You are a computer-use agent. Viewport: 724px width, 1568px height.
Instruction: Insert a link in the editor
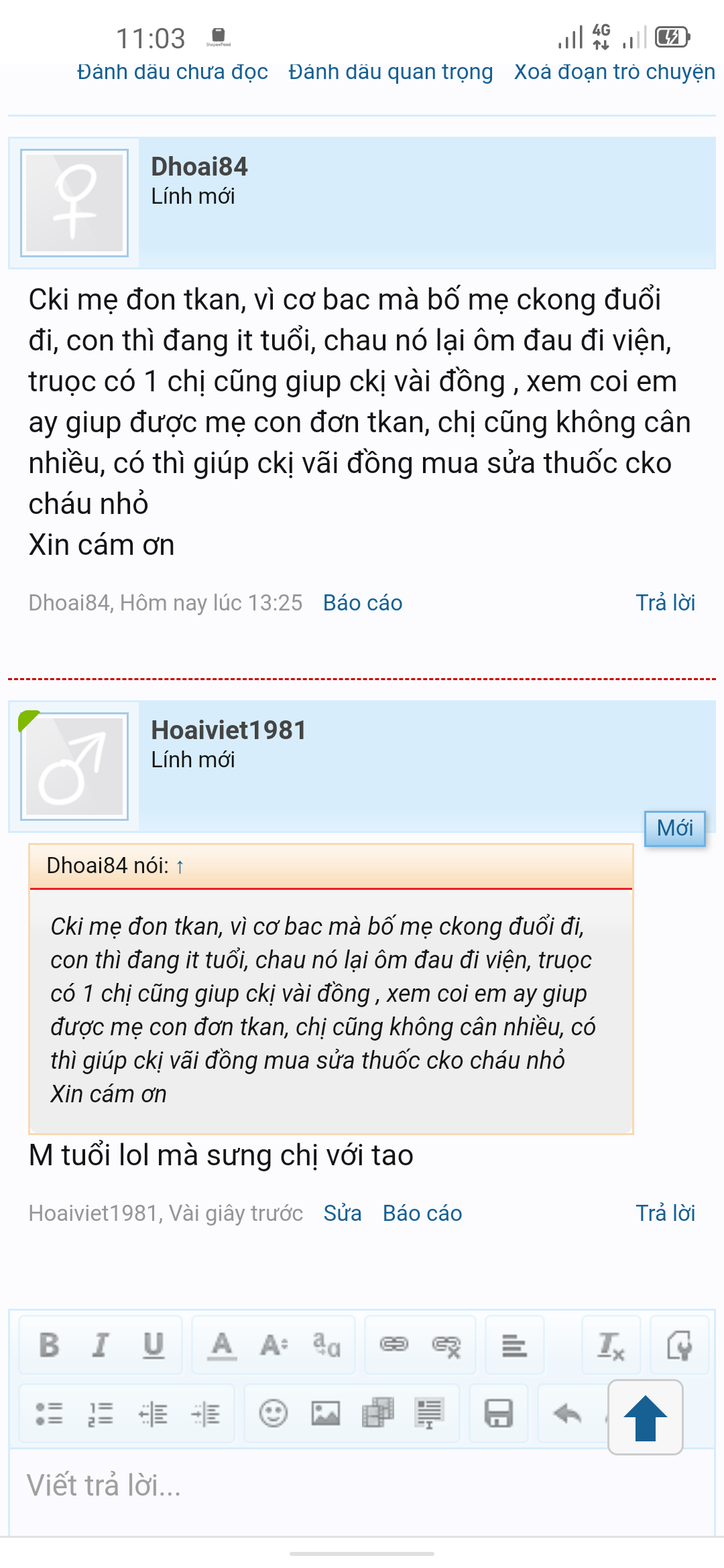[394, 1345]
